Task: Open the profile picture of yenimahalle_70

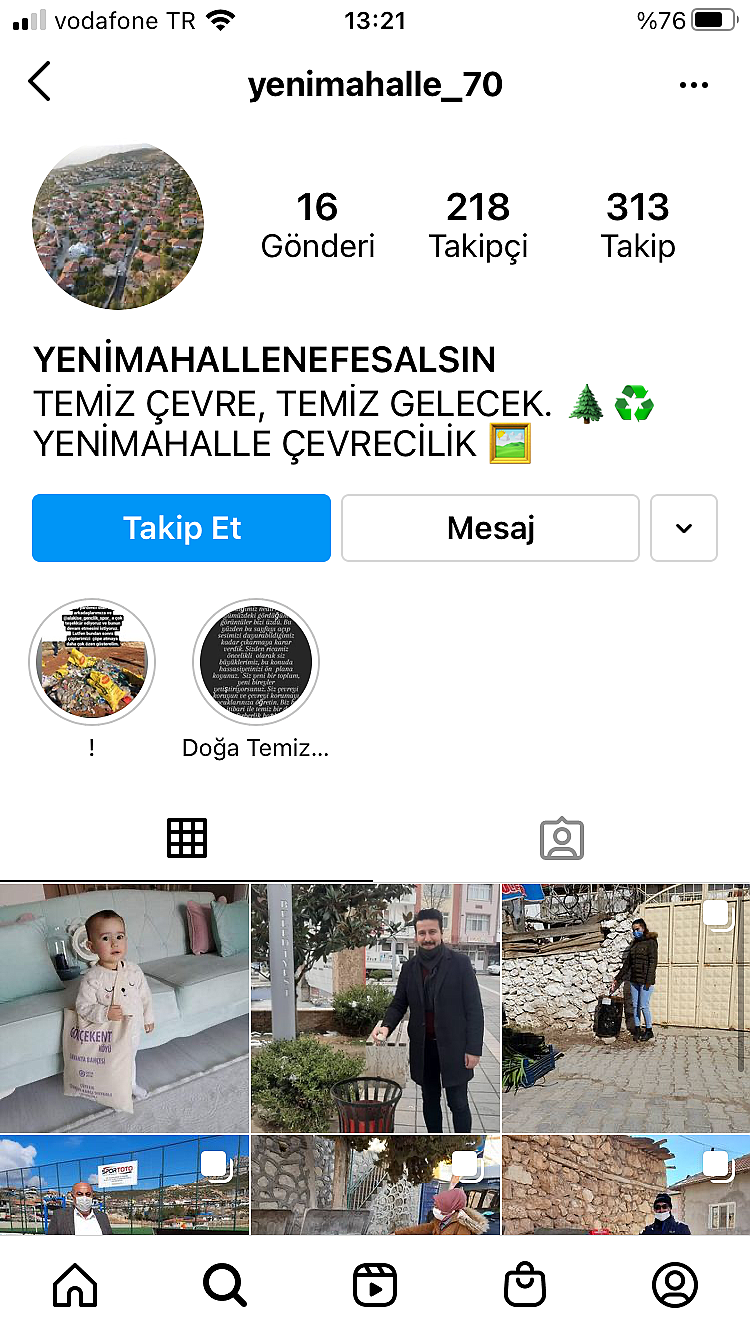Action: [118, 225]
